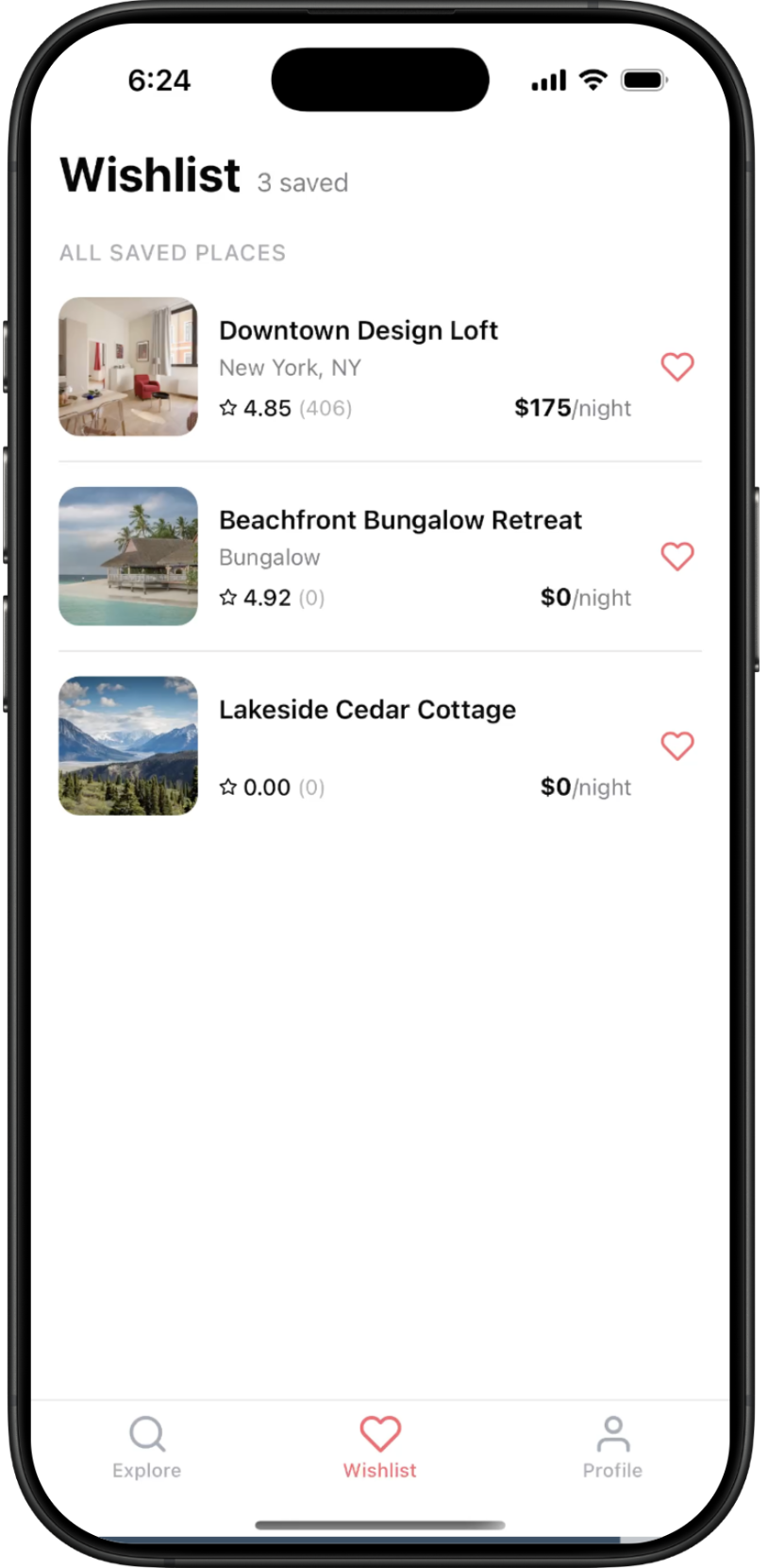Open the Downtown Design Loft listing
Image resolution: width=768 pixels, height=1568 pixels.
pos(359,331)
